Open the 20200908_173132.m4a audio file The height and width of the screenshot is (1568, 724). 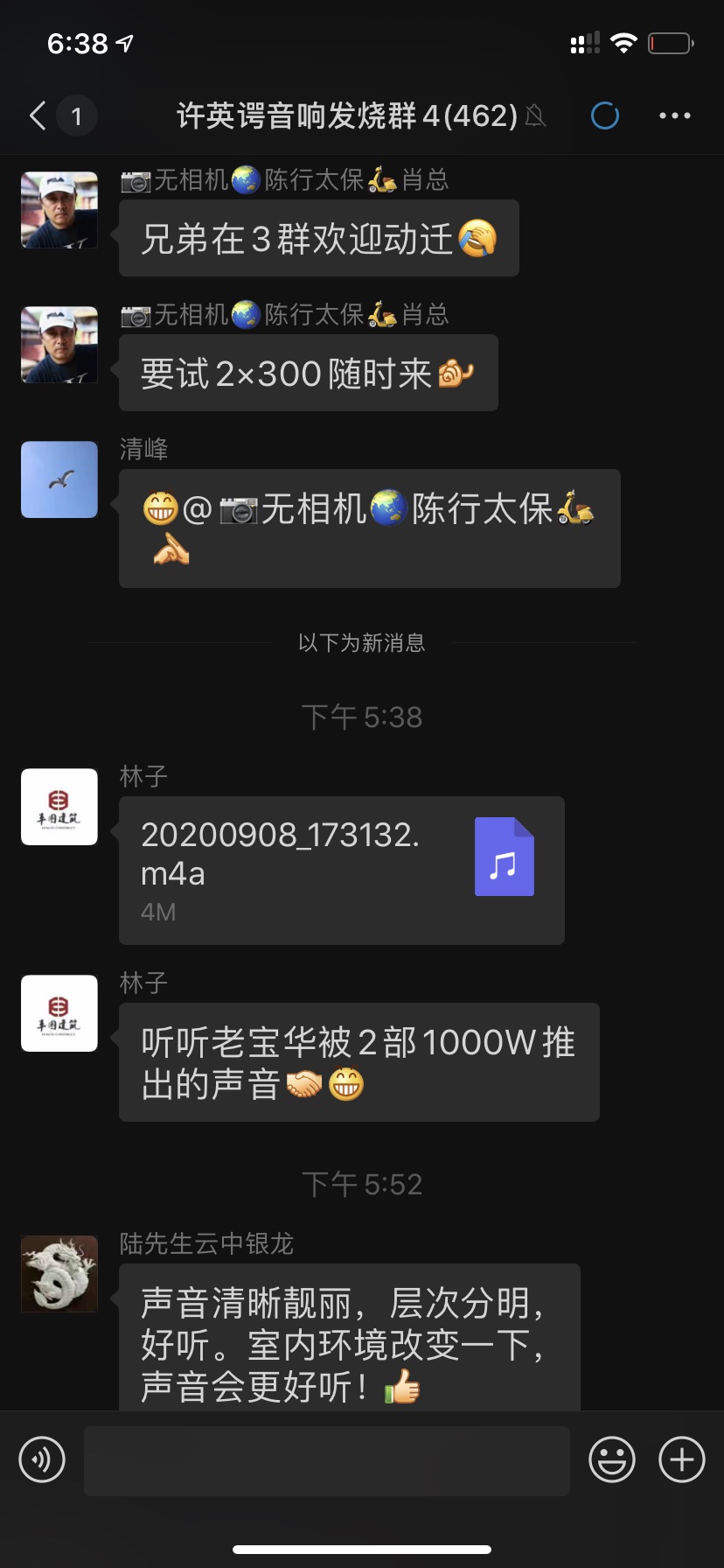[341, 870]
